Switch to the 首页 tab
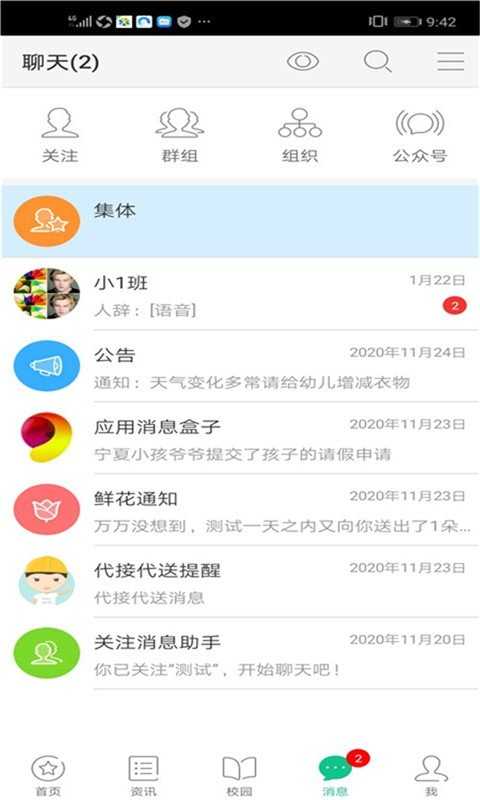480x800 pixels. [48, 775]
